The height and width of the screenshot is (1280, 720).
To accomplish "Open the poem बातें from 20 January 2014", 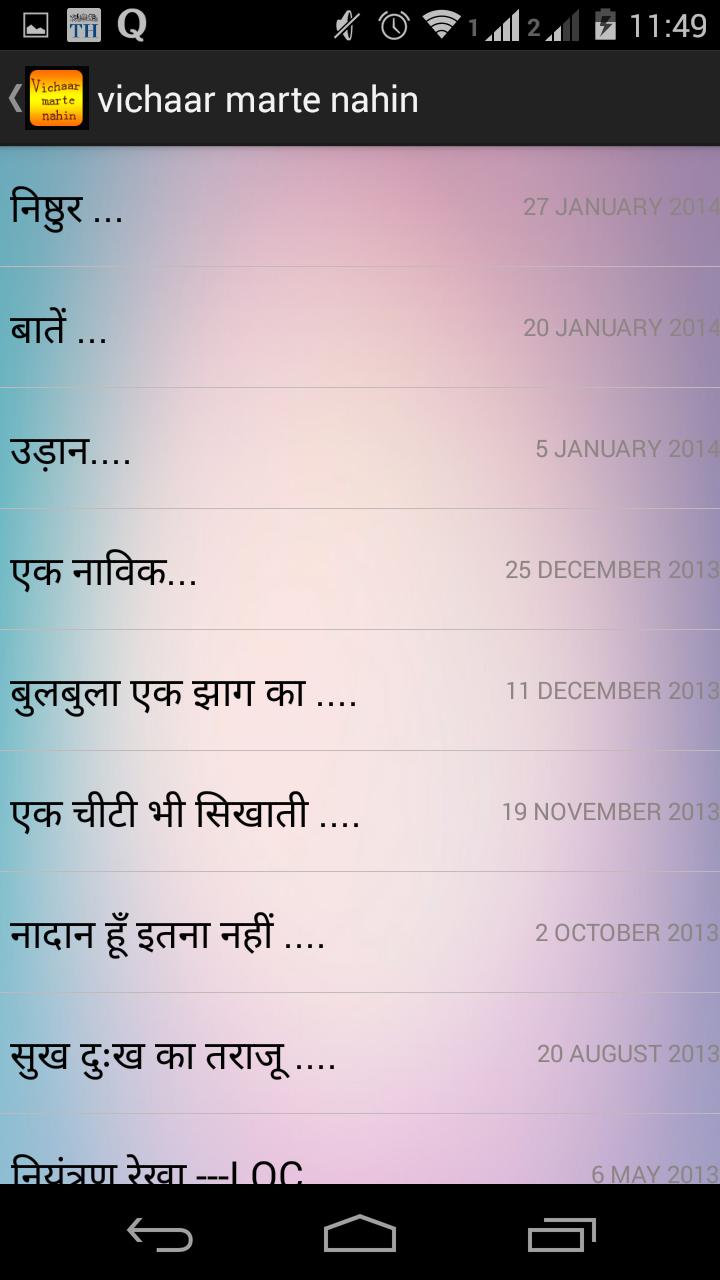I will point(360,328).
